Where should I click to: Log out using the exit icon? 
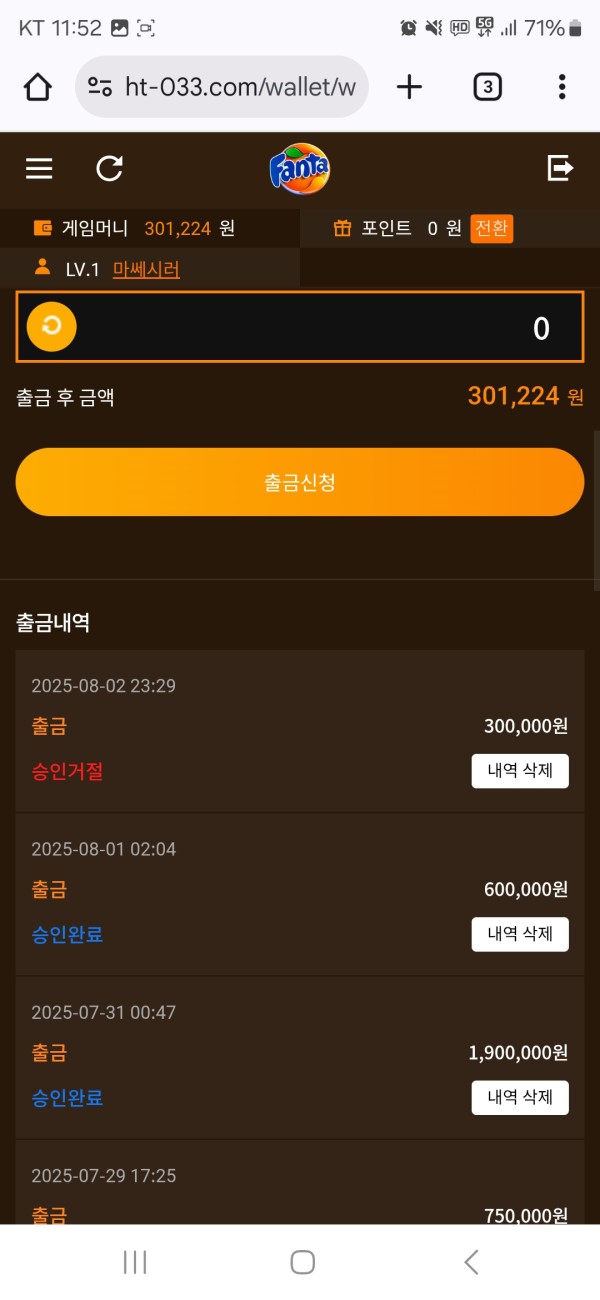click(x=560, y=169)
